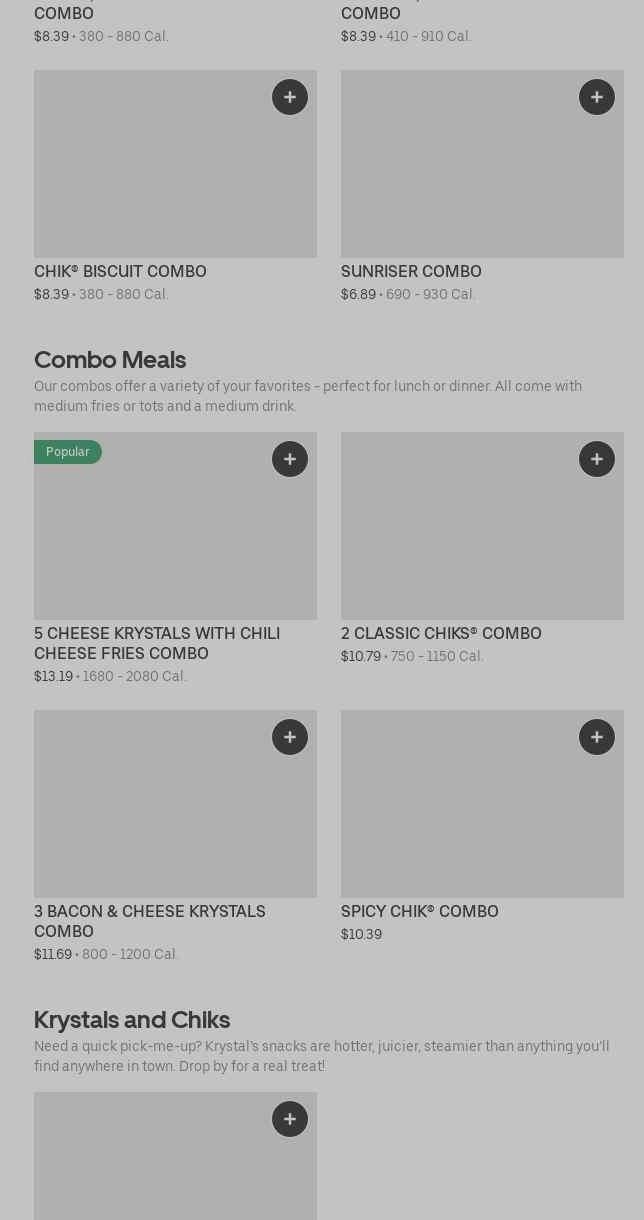
Task: Add first Krystals and Chiks item
Action: click(x=290, y=1119)
